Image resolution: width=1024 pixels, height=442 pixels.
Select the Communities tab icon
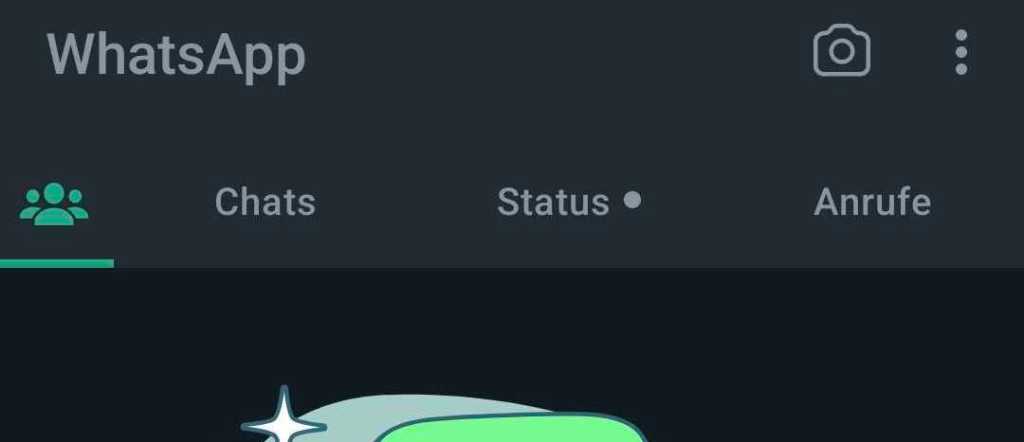tap(55, 203)
